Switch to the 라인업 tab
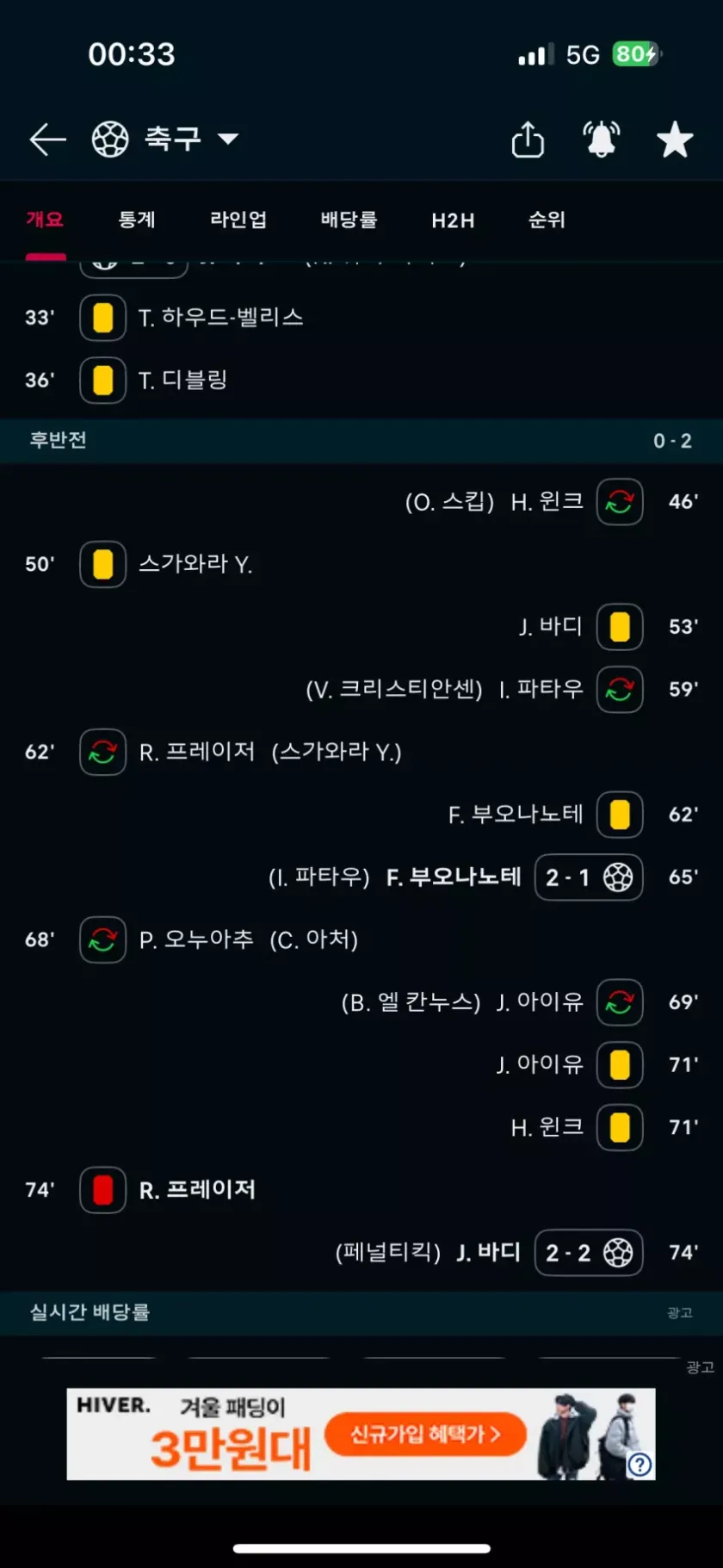723x1568 pixels. (238, 220)
